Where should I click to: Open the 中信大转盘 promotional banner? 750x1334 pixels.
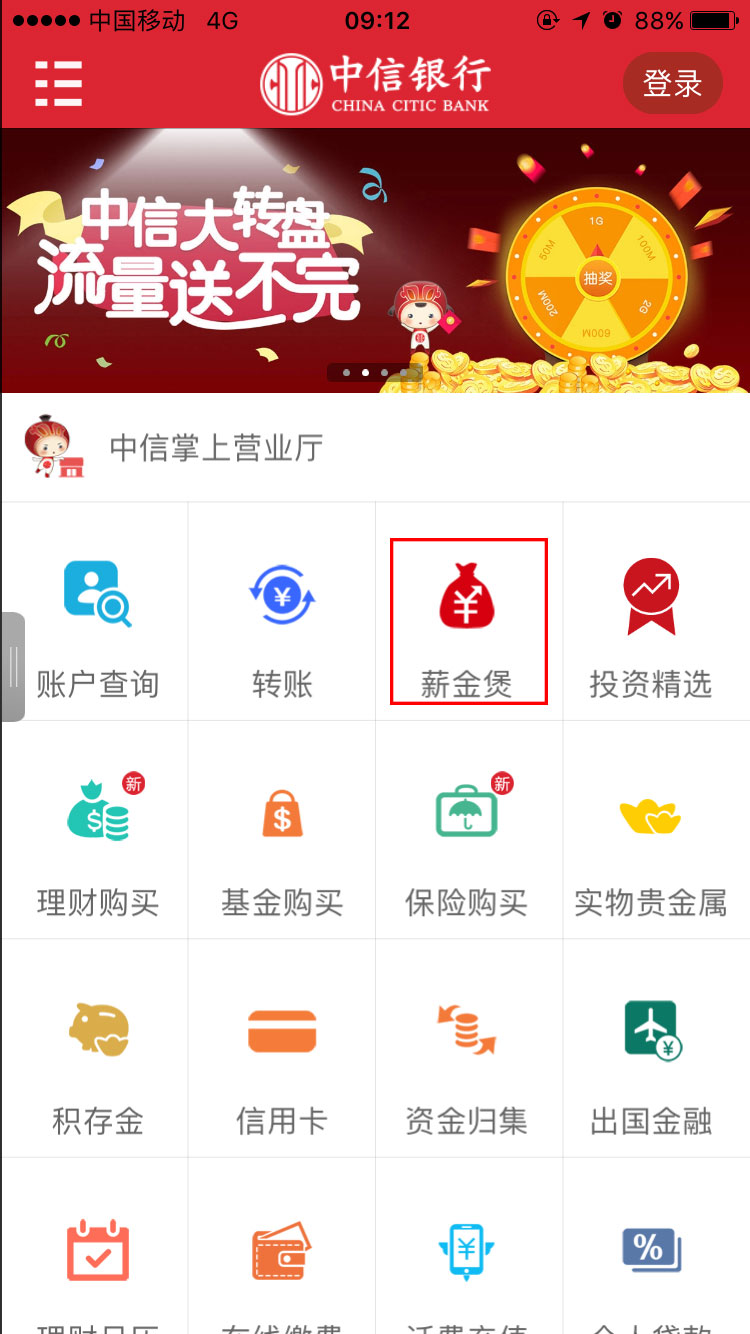(375, 260)
